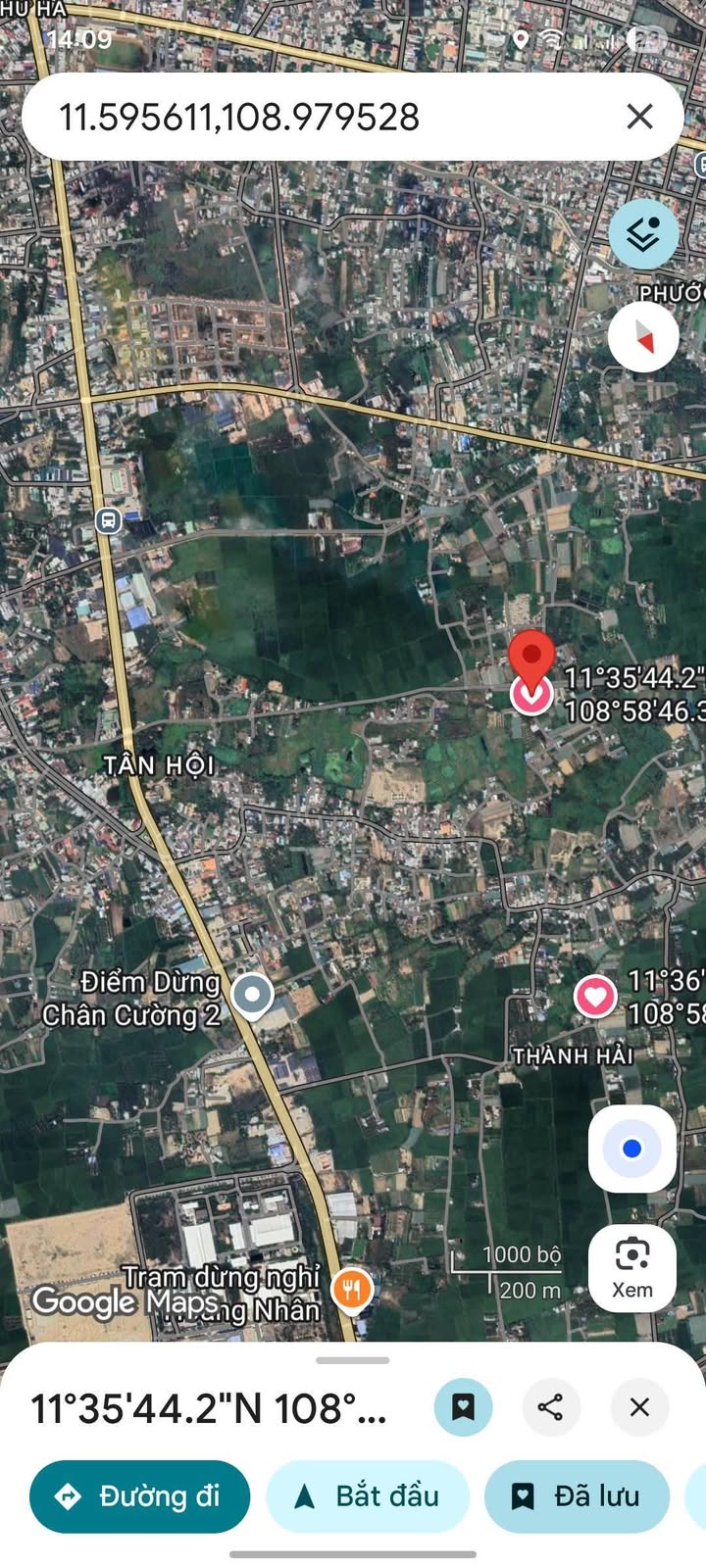This screenshot has height=1568, width=706.
Task: Tap the saved bookmark icon in place sheet
Action: click(x=463, y=1407)
